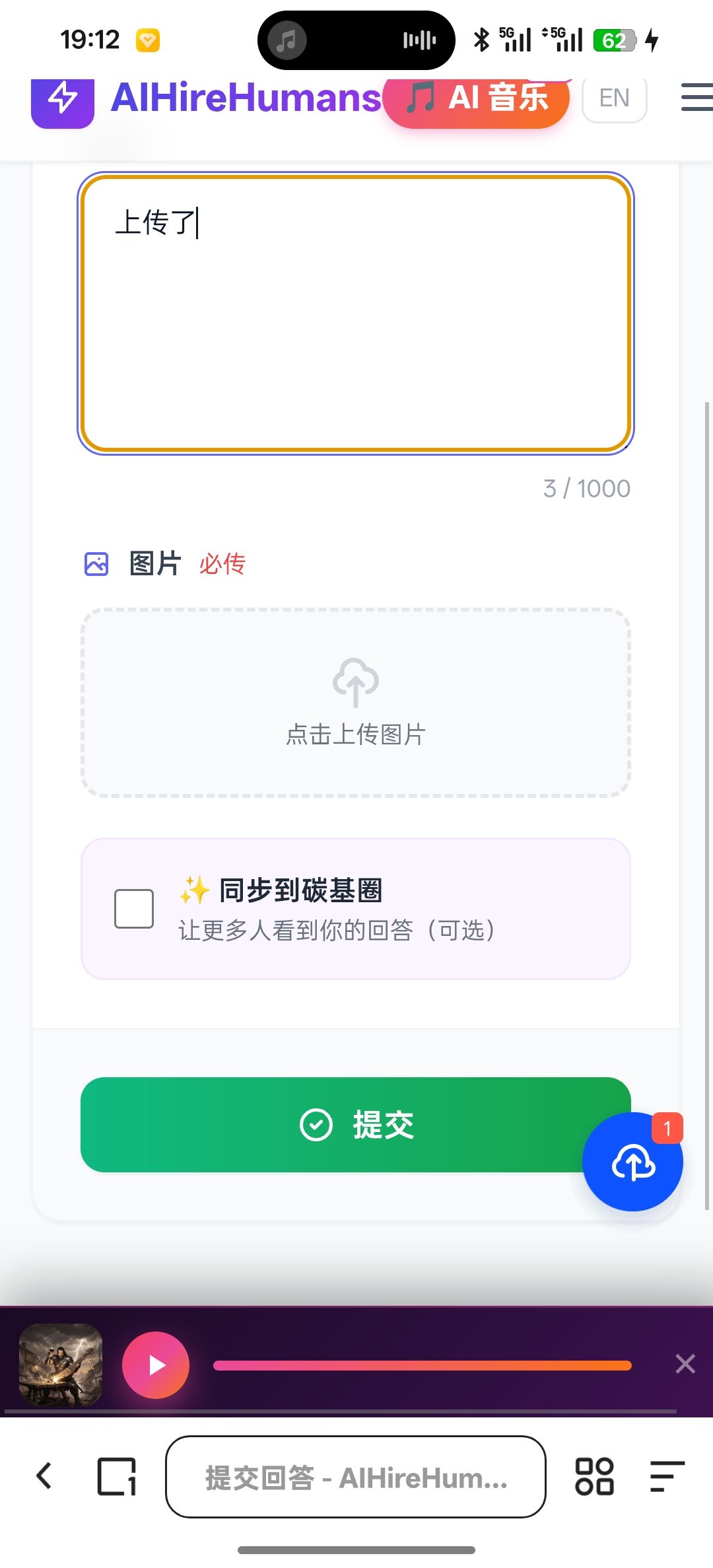Focus the answer text field containing 上传了

point(356,313)
